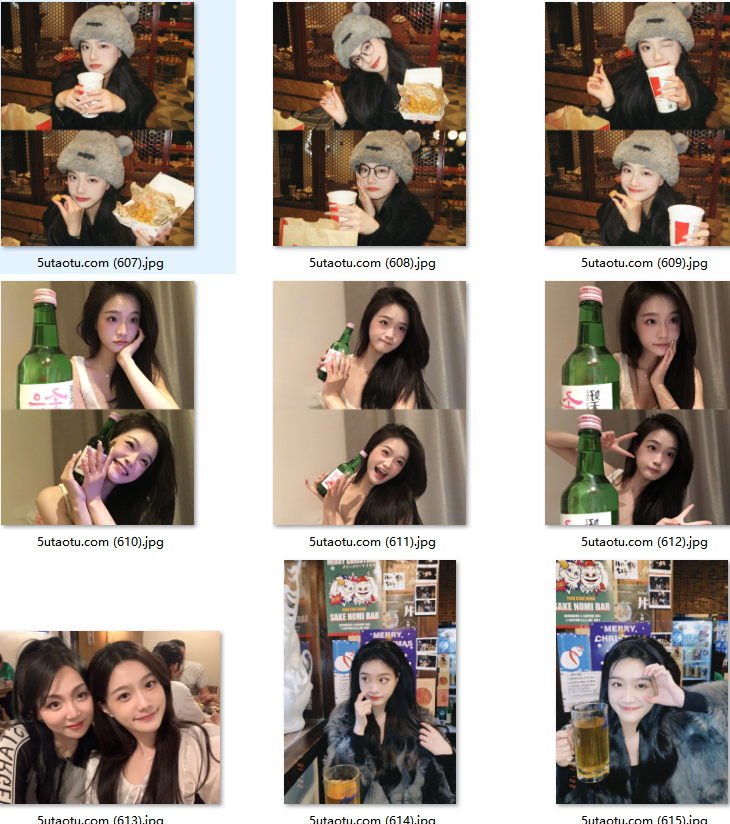
Task: Open the file 5utaotu.com (607).jpg
Action: click(x=98, y=124)
